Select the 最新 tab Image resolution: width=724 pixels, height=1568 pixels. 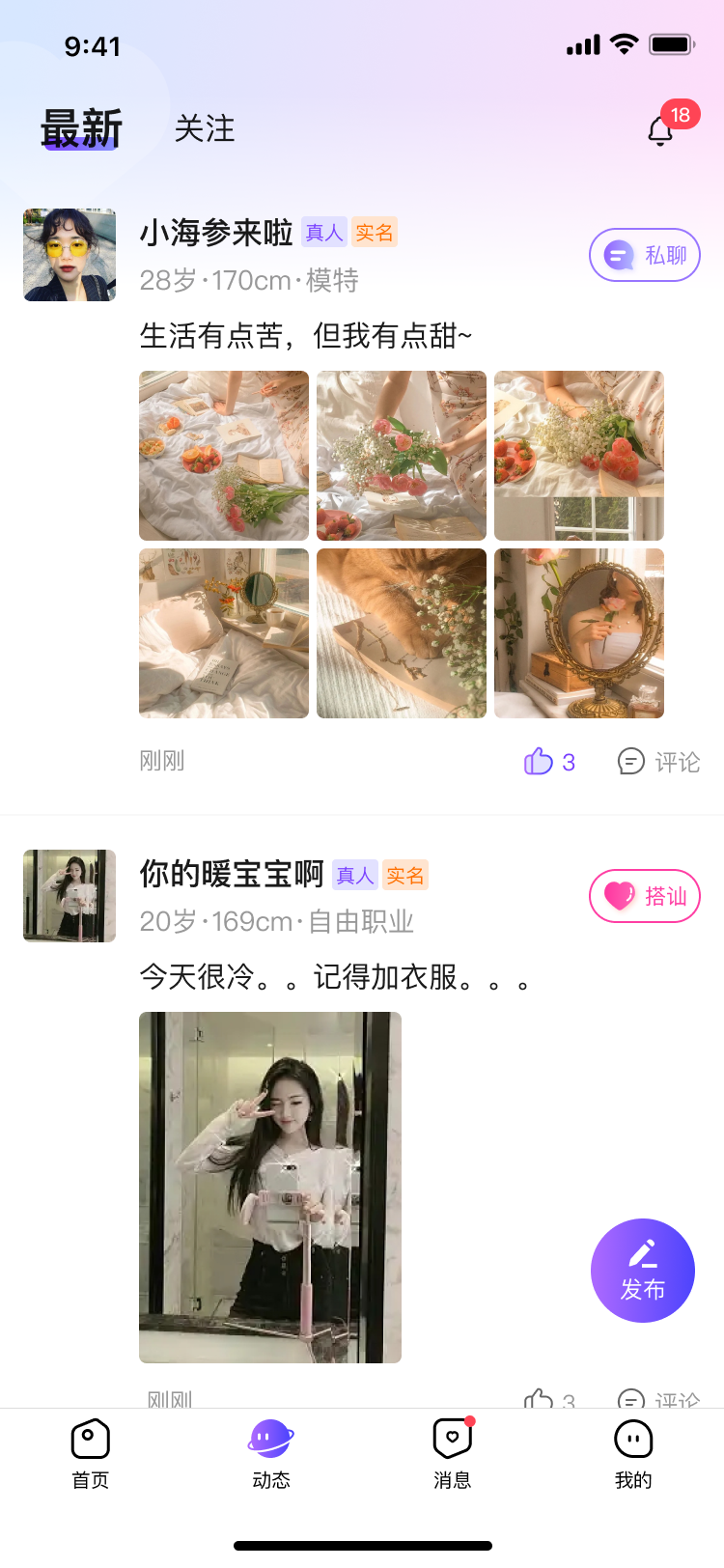(82, 126)
